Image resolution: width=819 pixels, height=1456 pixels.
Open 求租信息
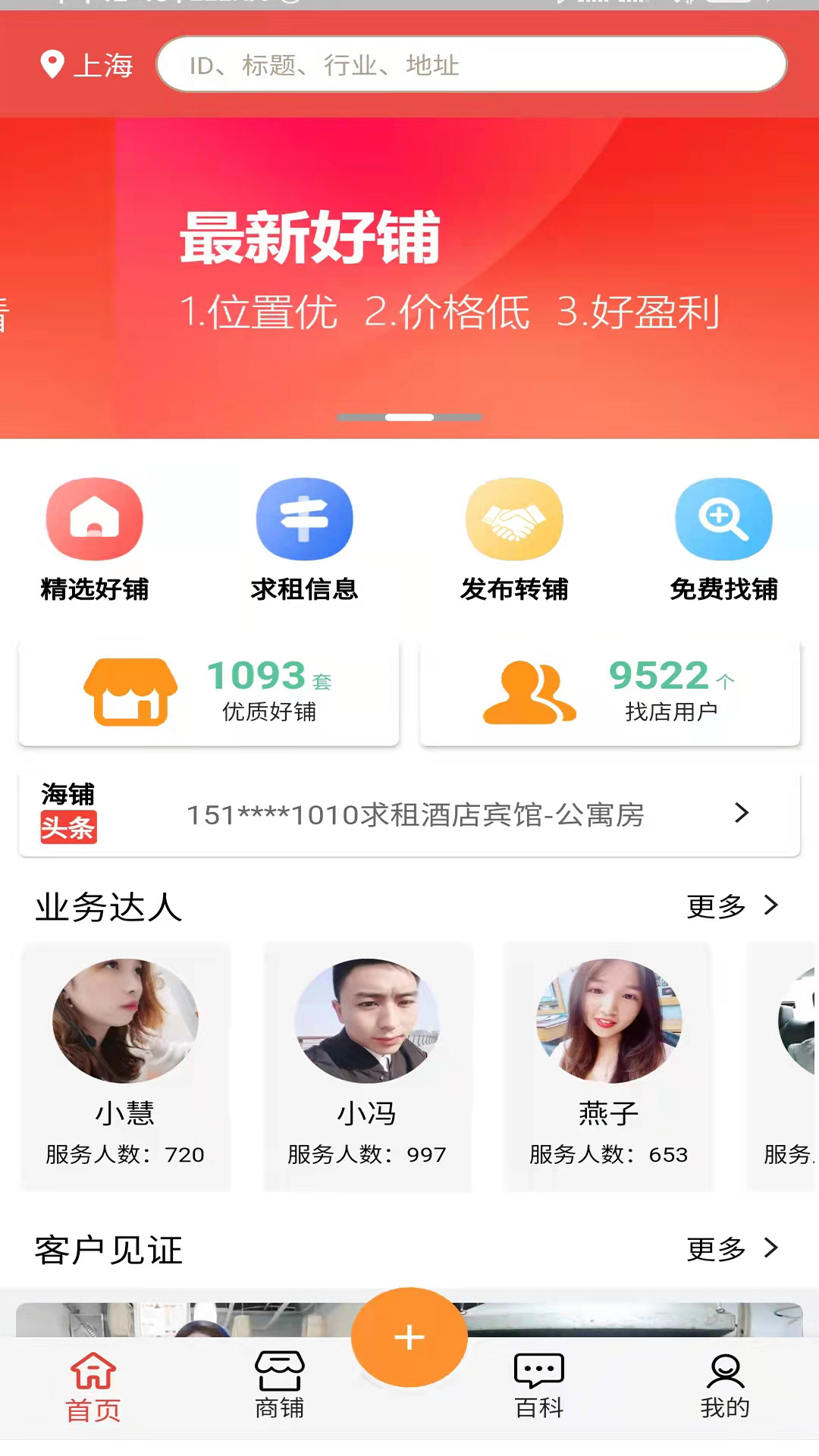click(304, 538)
